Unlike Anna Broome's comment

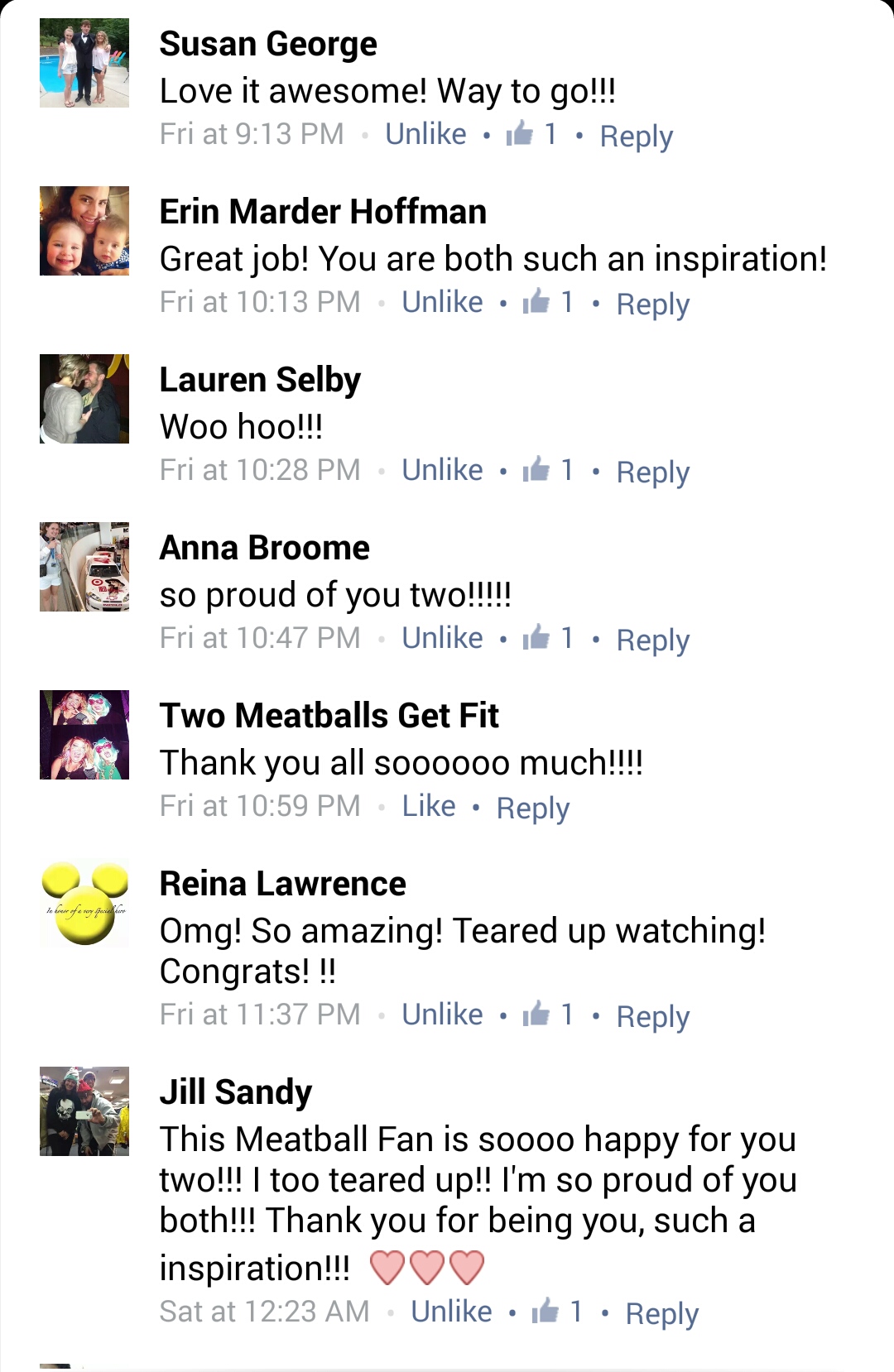pyautogui.click(x=442, y=638)
